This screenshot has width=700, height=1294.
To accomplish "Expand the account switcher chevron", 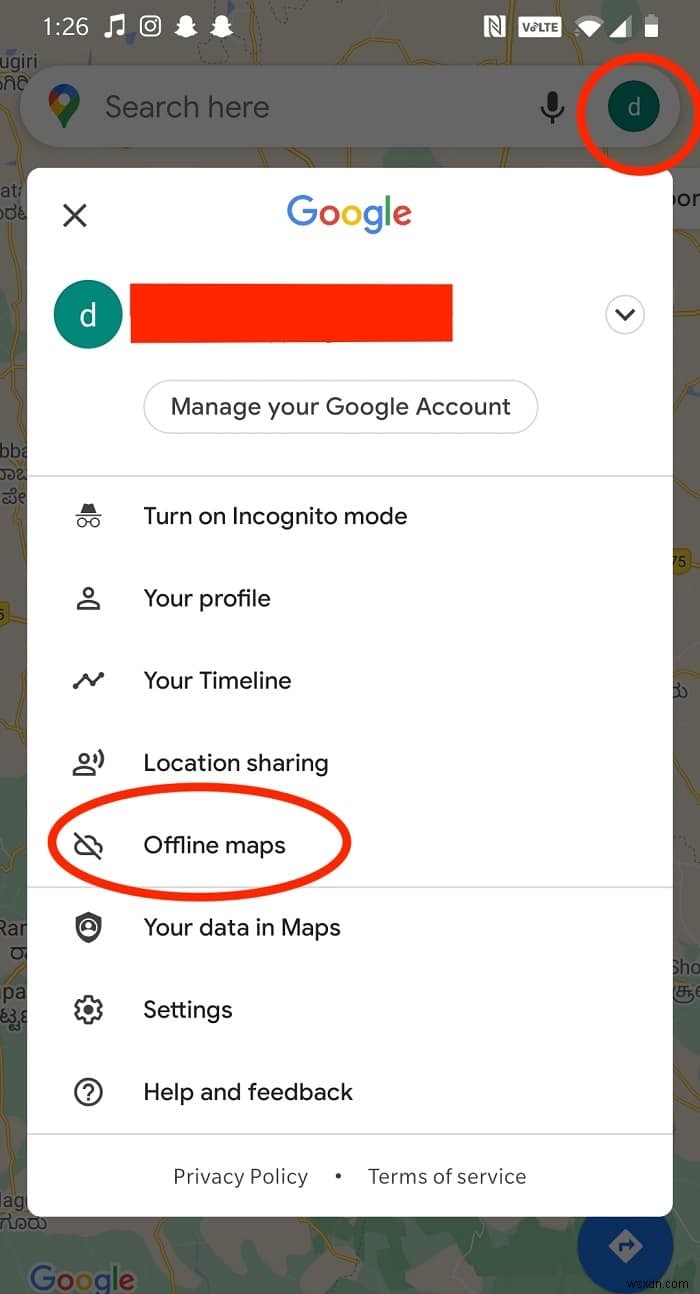I will click(625, 315).
